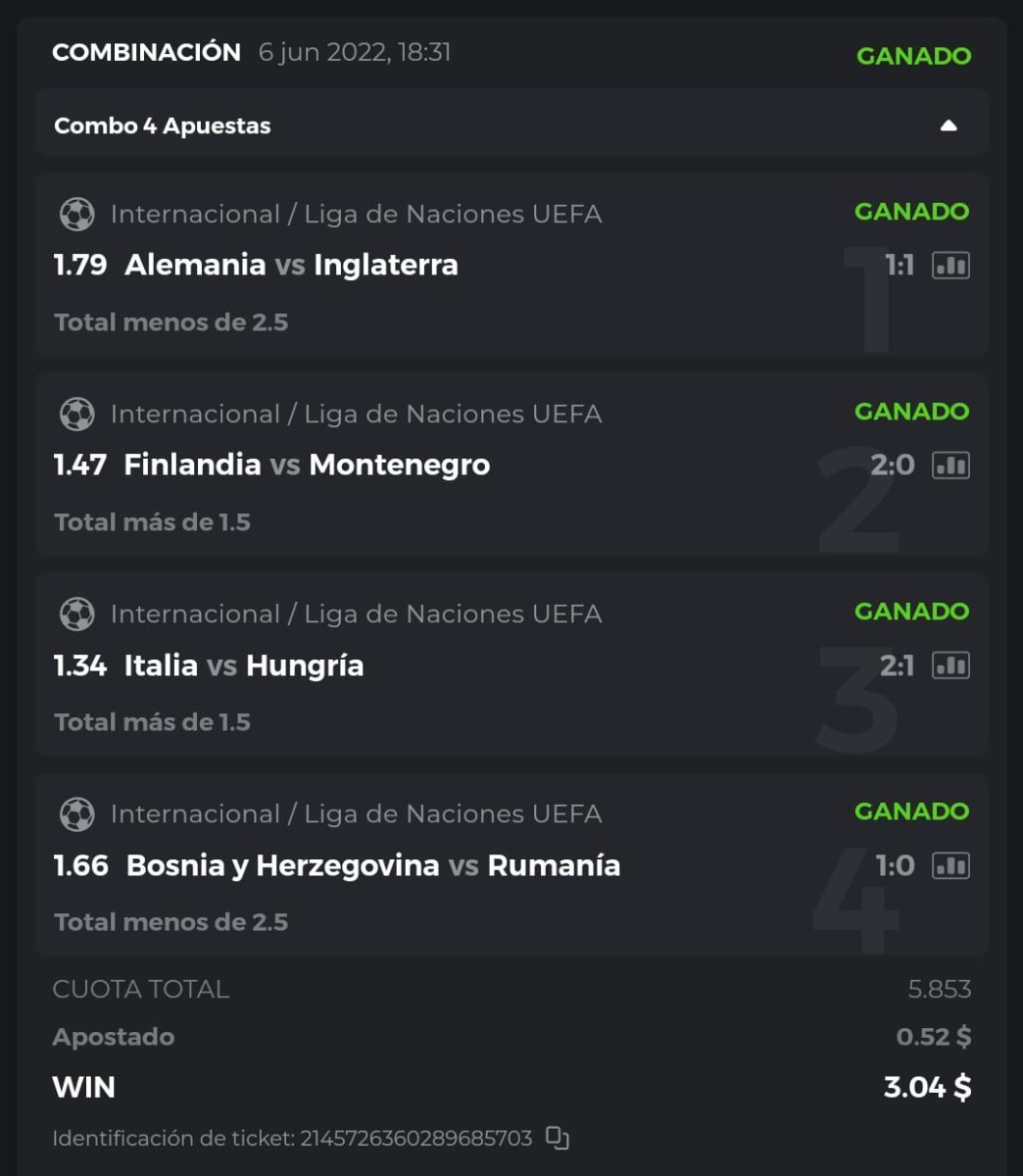View statistics for Finlandia vs Montenegro
The width and height of the screenshot is (1023, 1176).
[x=950, y=465]
